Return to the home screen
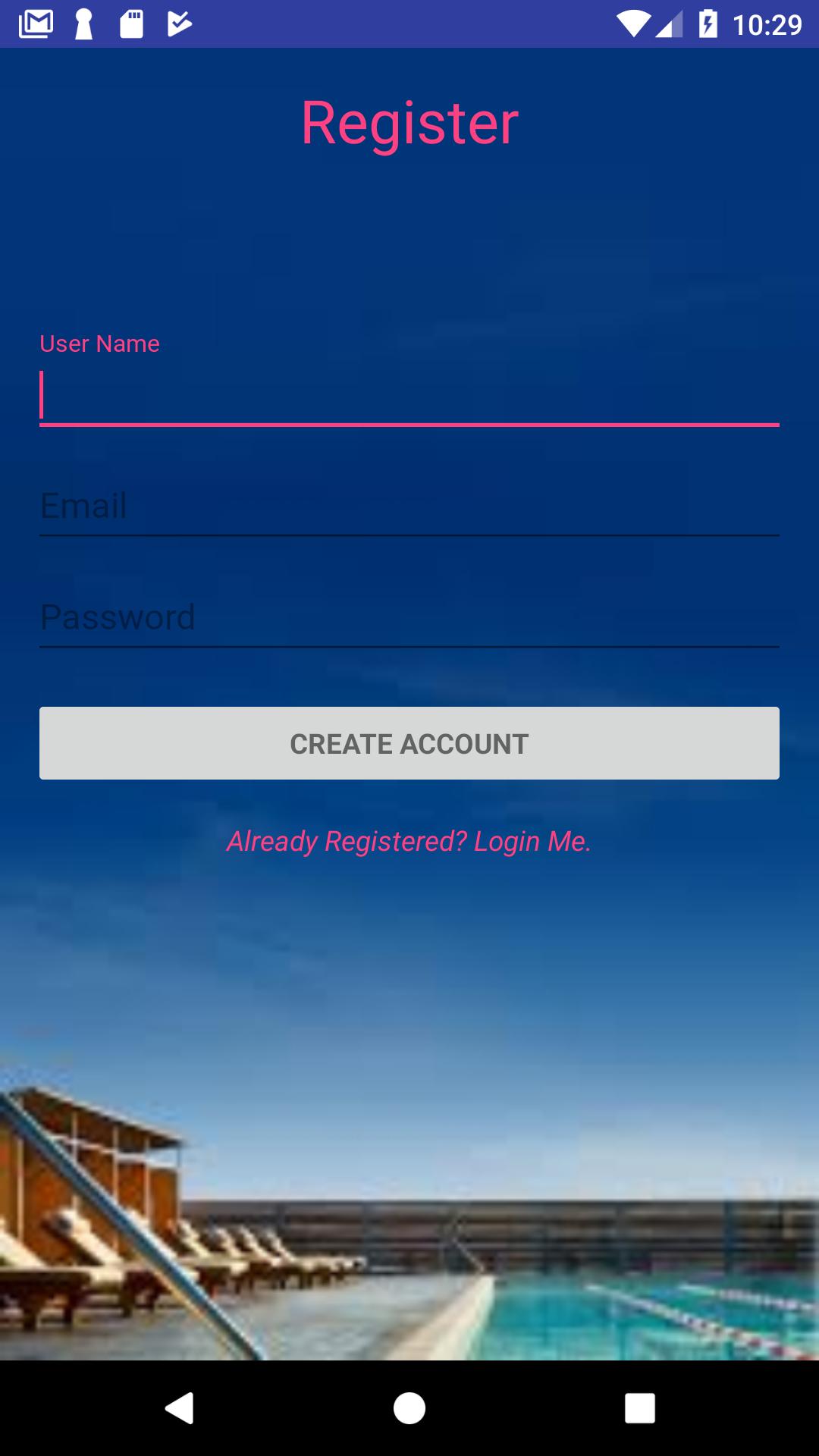This screenshot has height=1456, width=819. (409, 1408)
